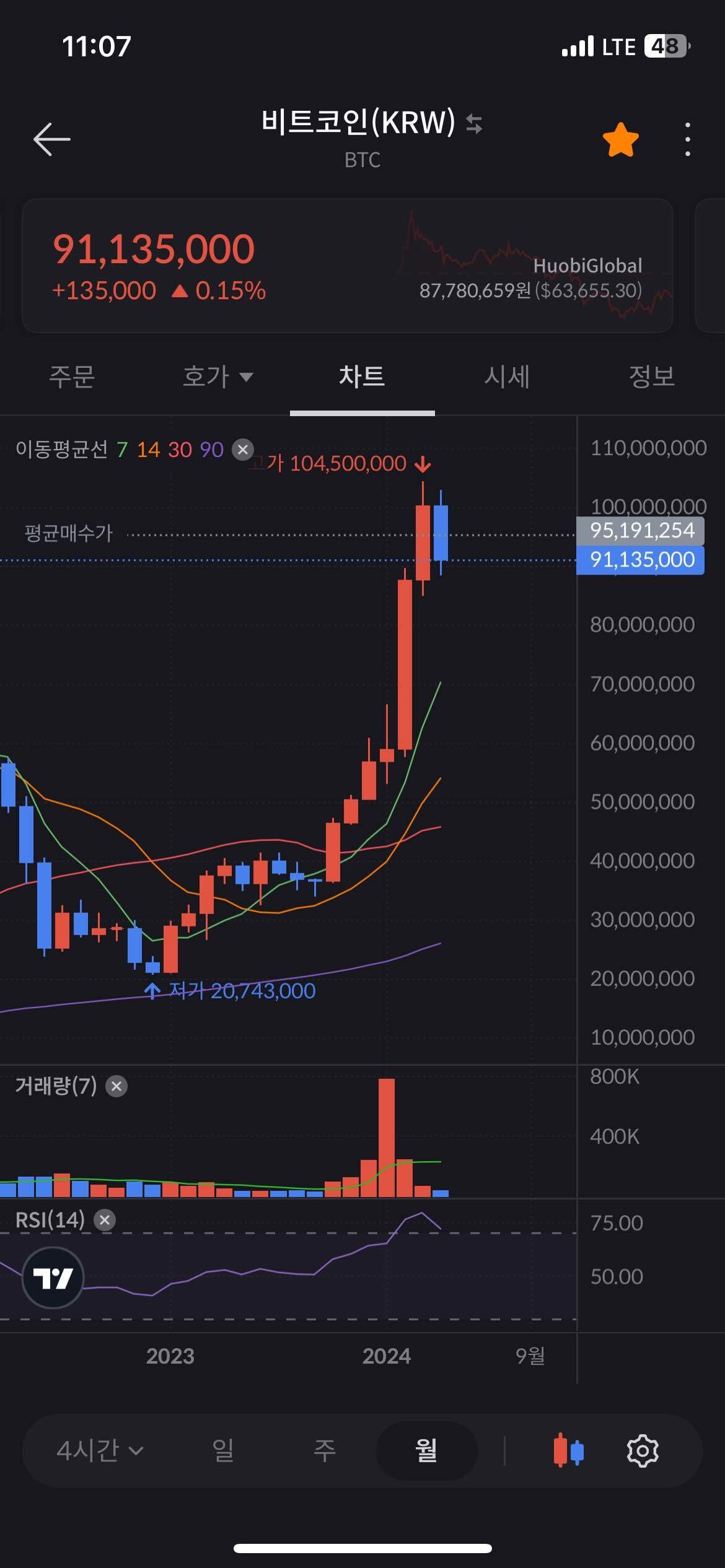The width and height of the screenshot is (725, 1568).
Task: Open the three-dot overflow menu
Action: [687, 139]
